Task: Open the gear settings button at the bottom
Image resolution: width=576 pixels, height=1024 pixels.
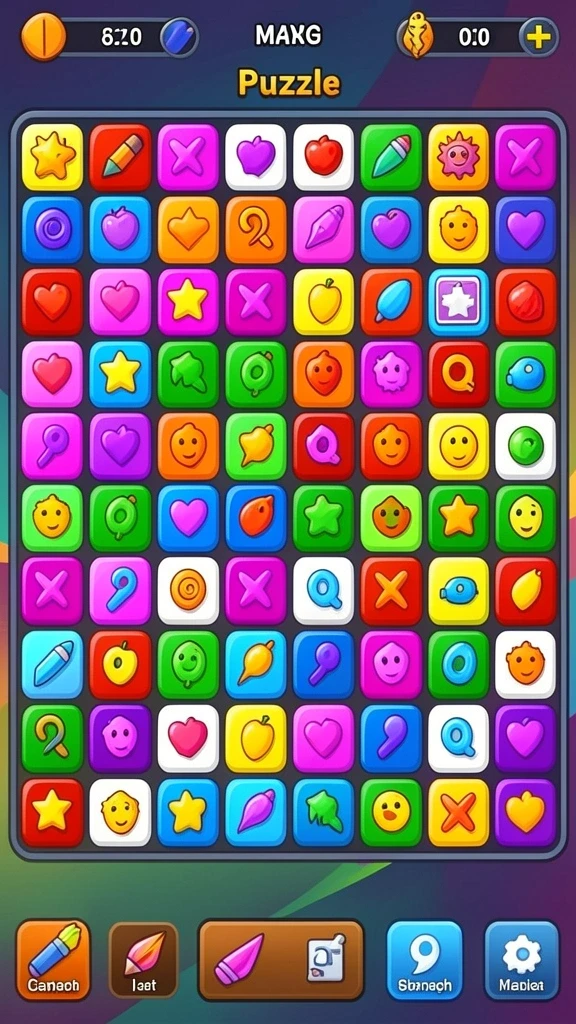Action: (x=521, y=960)
